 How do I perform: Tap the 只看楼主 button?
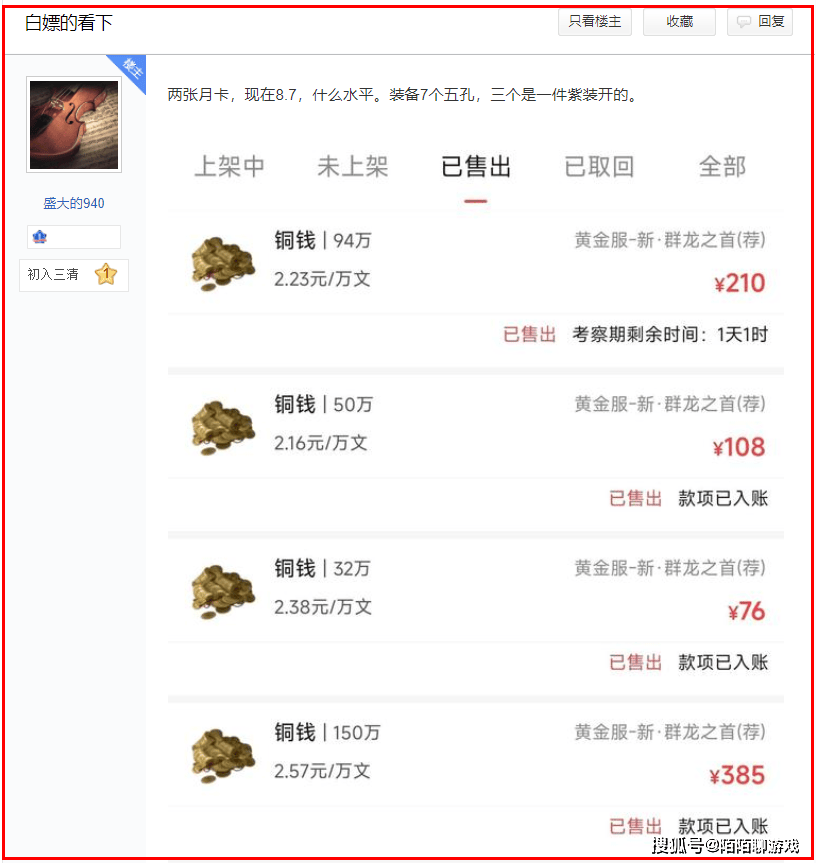click(x=594, y=21)
